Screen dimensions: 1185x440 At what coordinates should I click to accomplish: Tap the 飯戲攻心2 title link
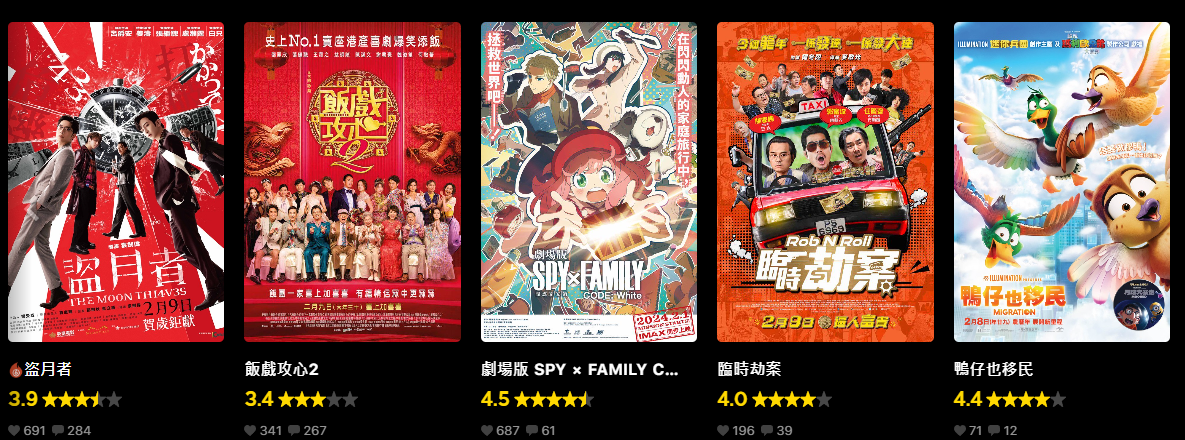tap(281, 369)
